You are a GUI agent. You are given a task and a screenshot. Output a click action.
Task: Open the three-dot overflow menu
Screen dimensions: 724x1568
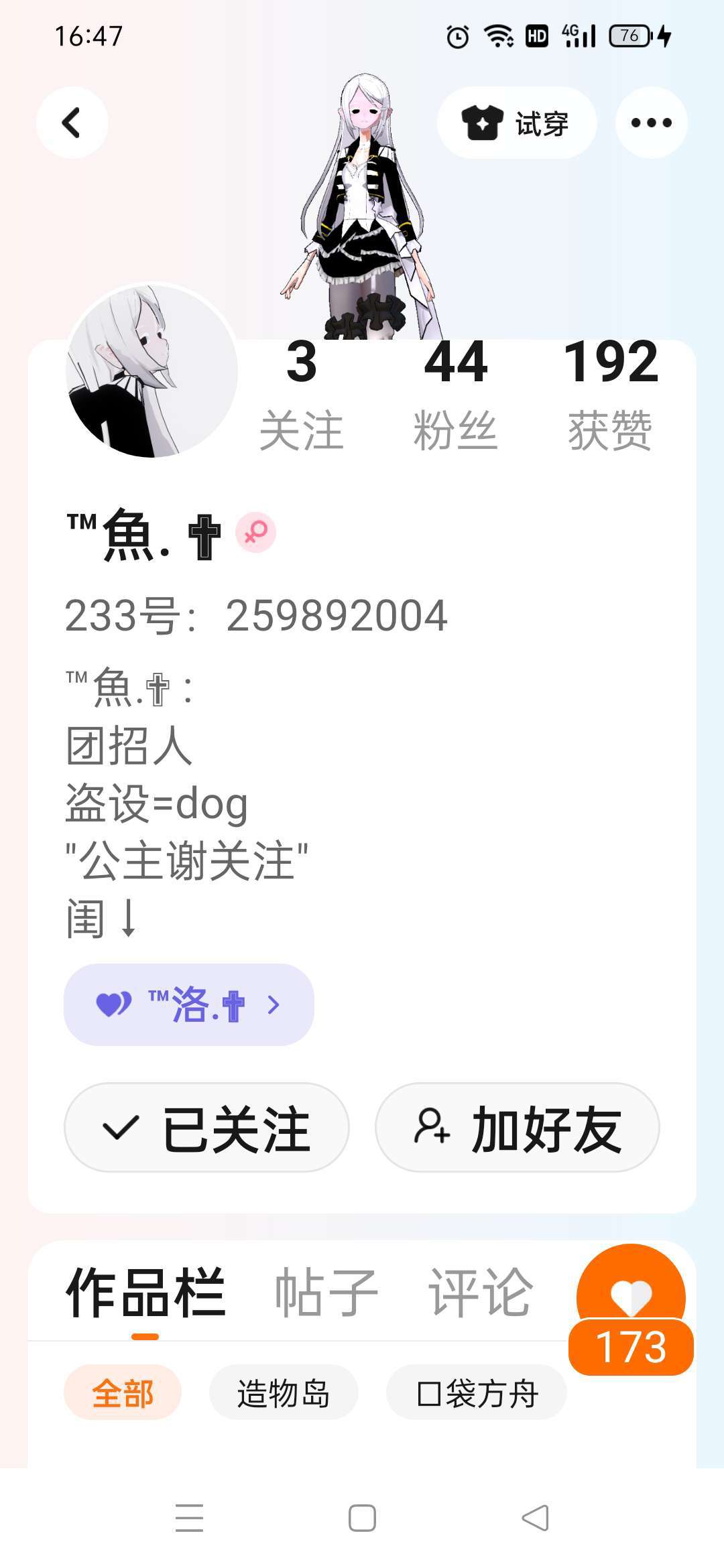click(x=651, y=123)
